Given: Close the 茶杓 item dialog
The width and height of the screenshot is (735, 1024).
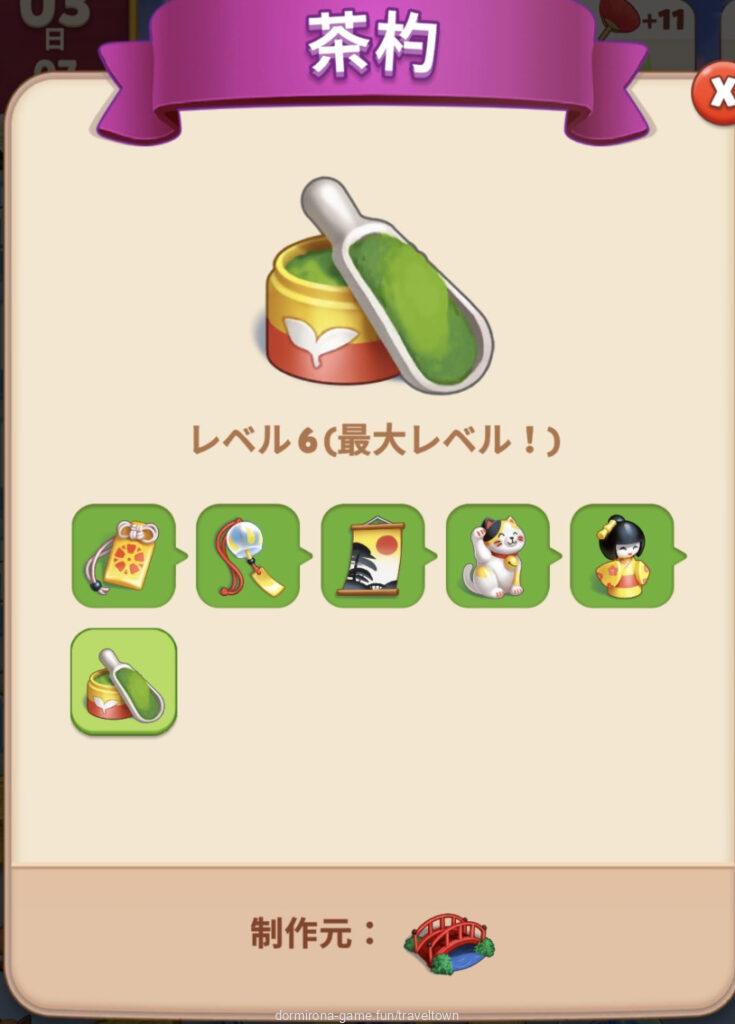Looking at the screenshot, I should (716, 93).
